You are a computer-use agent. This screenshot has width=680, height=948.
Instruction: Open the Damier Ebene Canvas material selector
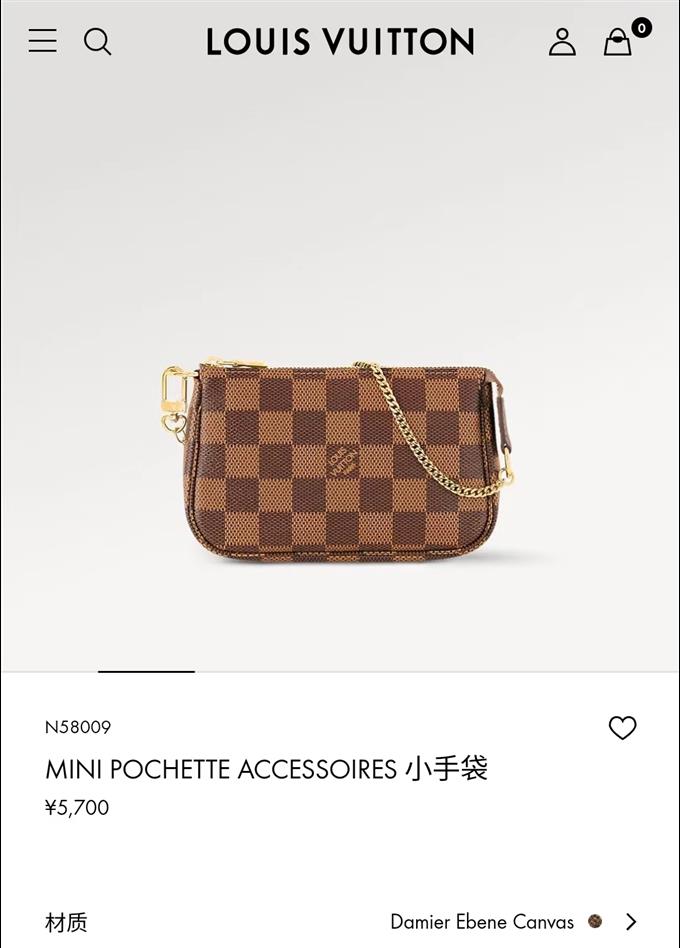(x=513, y=921)
